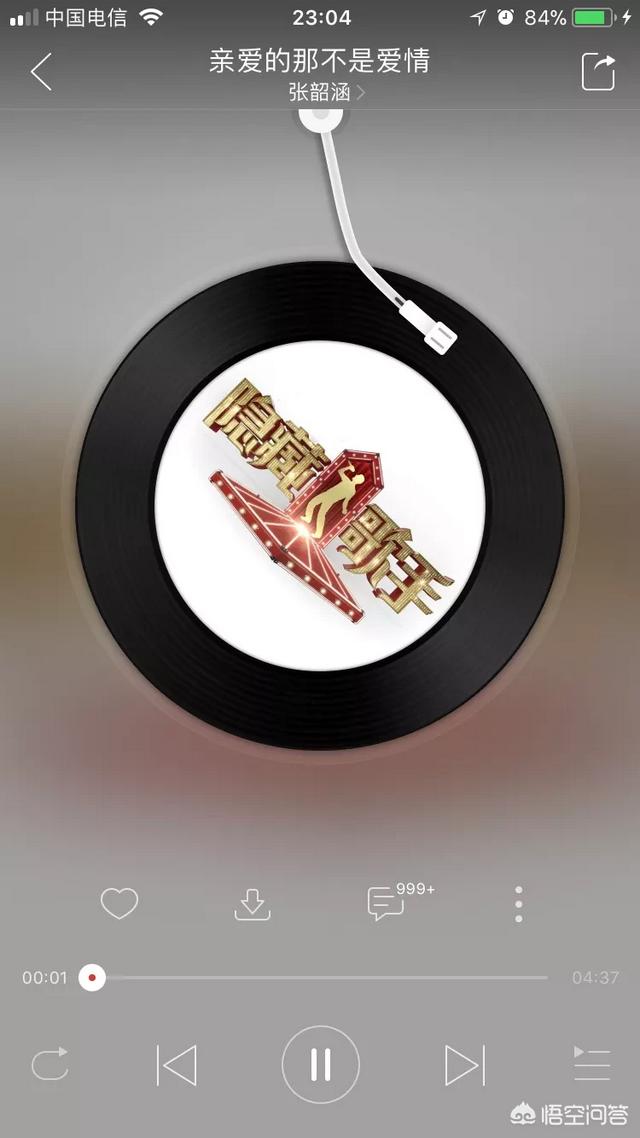640x1138 pixels.
Task: Pause the current song
Action: coord(320,1065)
